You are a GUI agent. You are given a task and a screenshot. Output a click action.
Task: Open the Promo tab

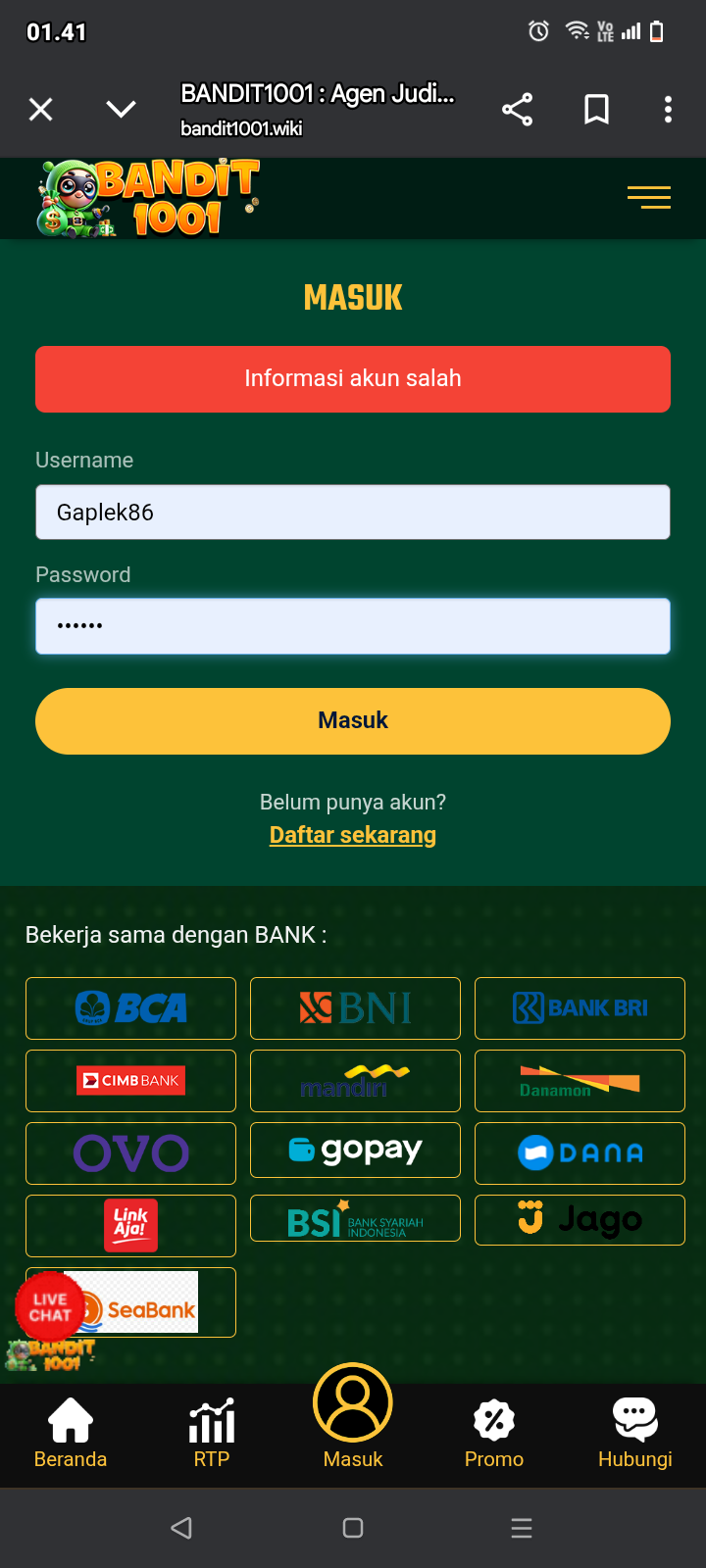click(x=494, y=1434)
